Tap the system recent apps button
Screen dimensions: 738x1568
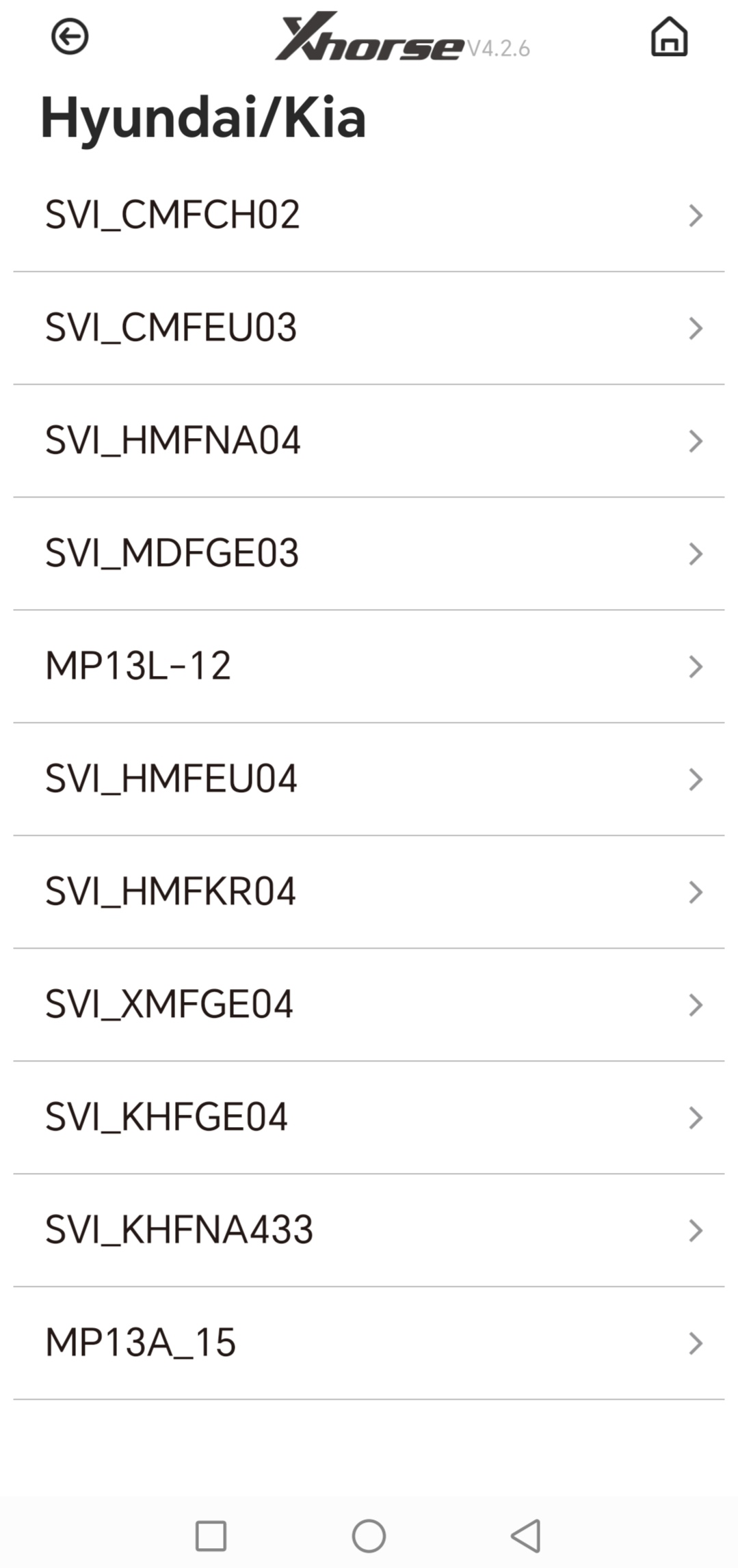(211, 1536)
